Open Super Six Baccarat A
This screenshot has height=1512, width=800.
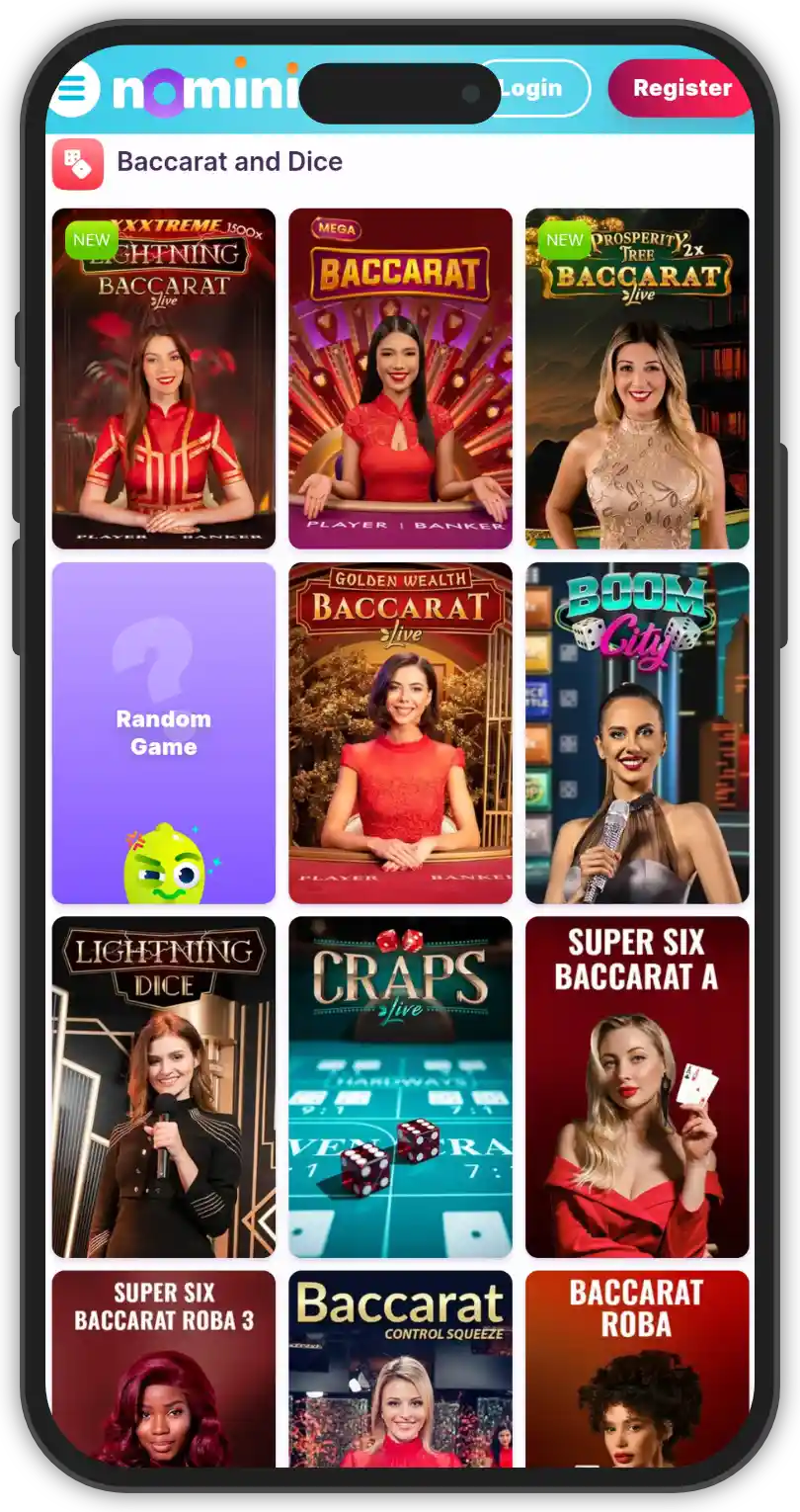pyautogui.click(x=637, y=1087)
